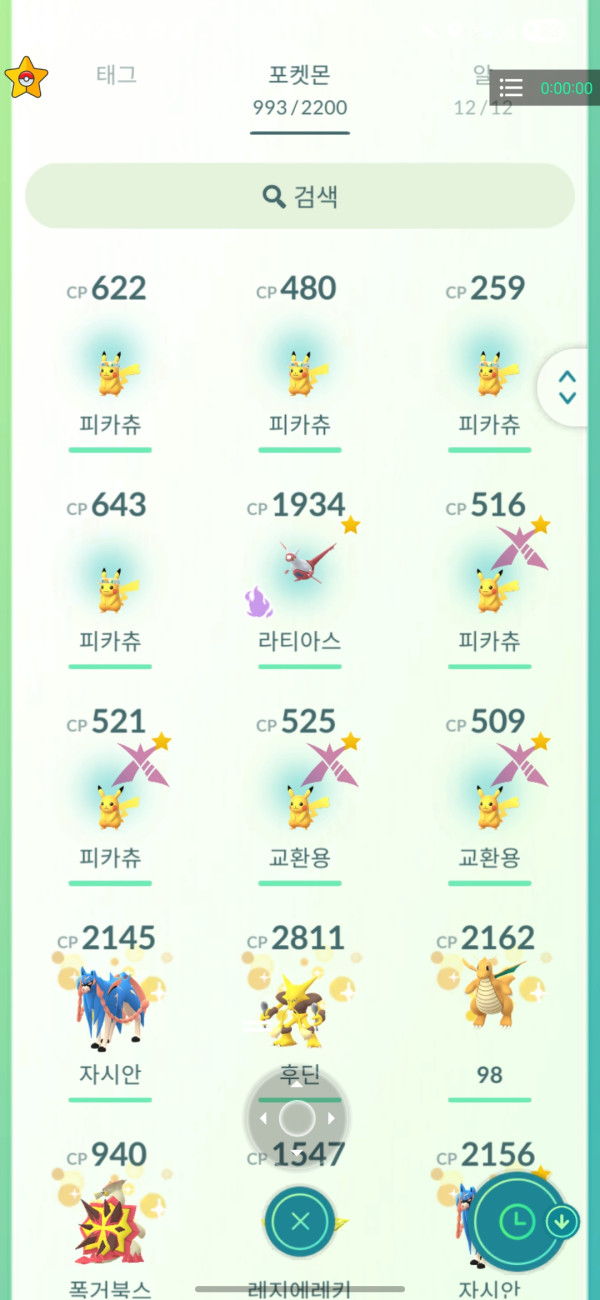Switch to the 태그 tab
Screen dimensions: 600x1300
[116, 74]
